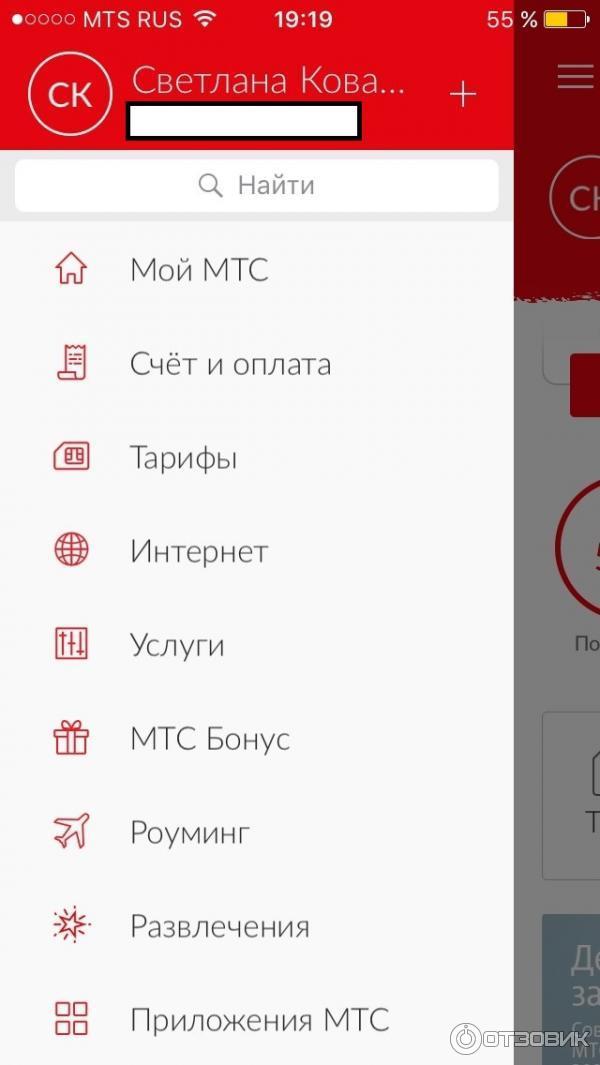
Task: Open the Тарифы section
Action: point(183,458)
